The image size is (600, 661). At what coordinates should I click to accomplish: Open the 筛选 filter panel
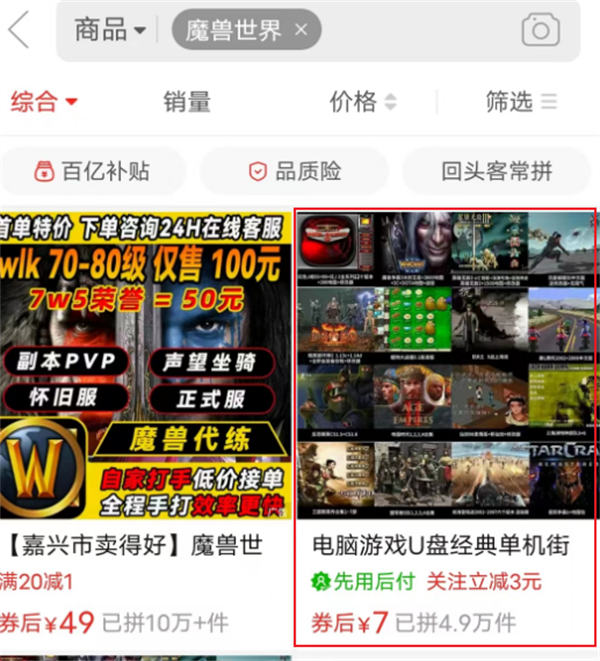(x=520, y=101)
